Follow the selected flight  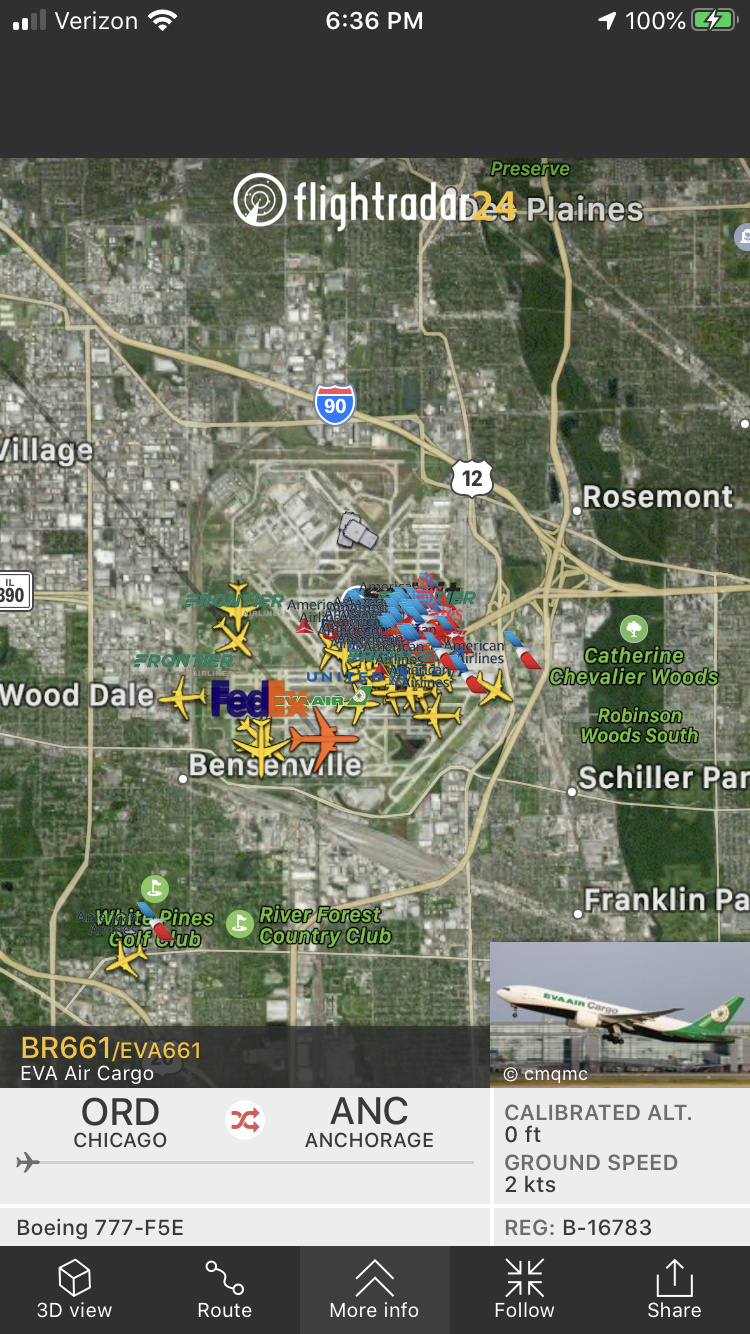point(524,1289)
